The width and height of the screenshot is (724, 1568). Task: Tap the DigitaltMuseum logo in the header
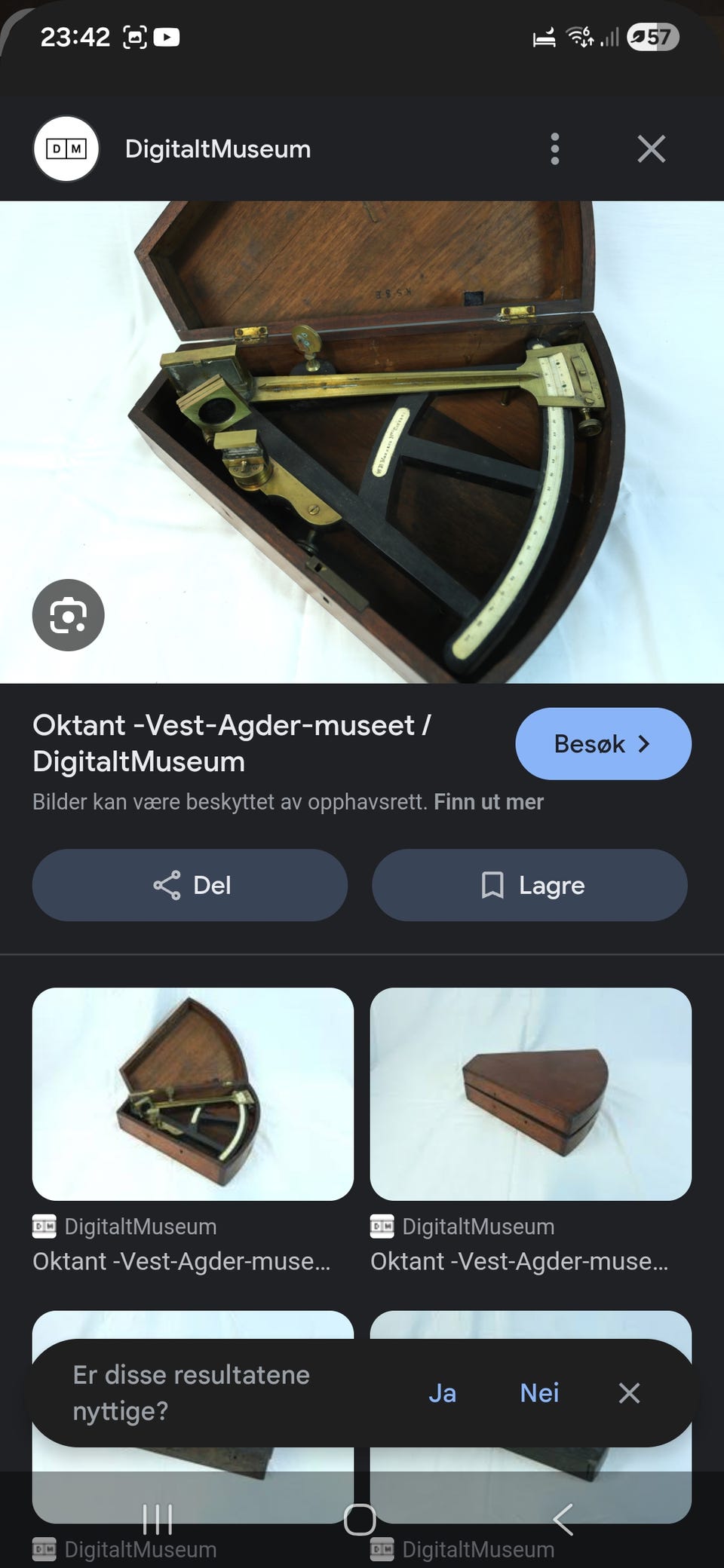[x=66, y=149]
